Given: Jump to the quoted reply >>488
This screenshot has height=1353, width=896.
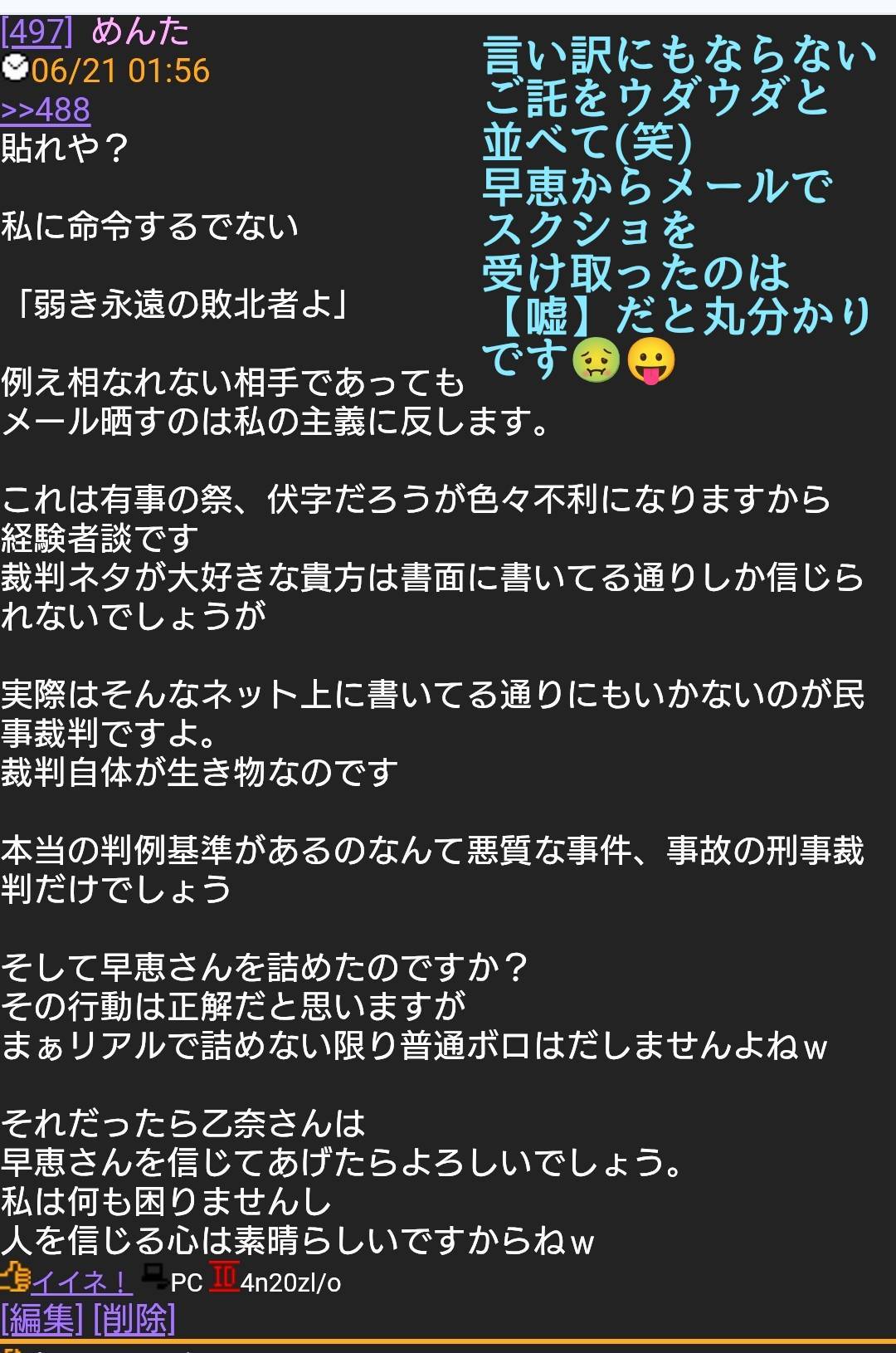Looking at the screenshot, I should pyautogui.click(x=46, y=110).
